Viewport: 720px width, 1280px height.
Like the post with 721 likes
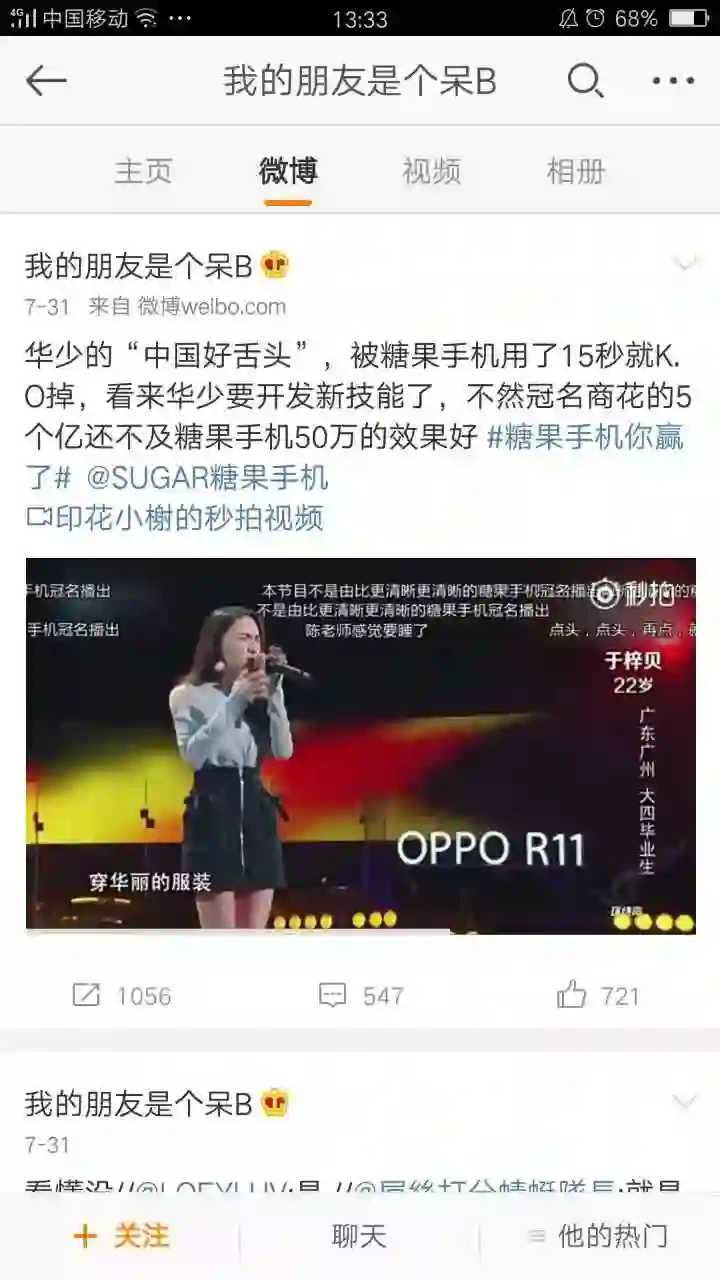tap(598, 995)
